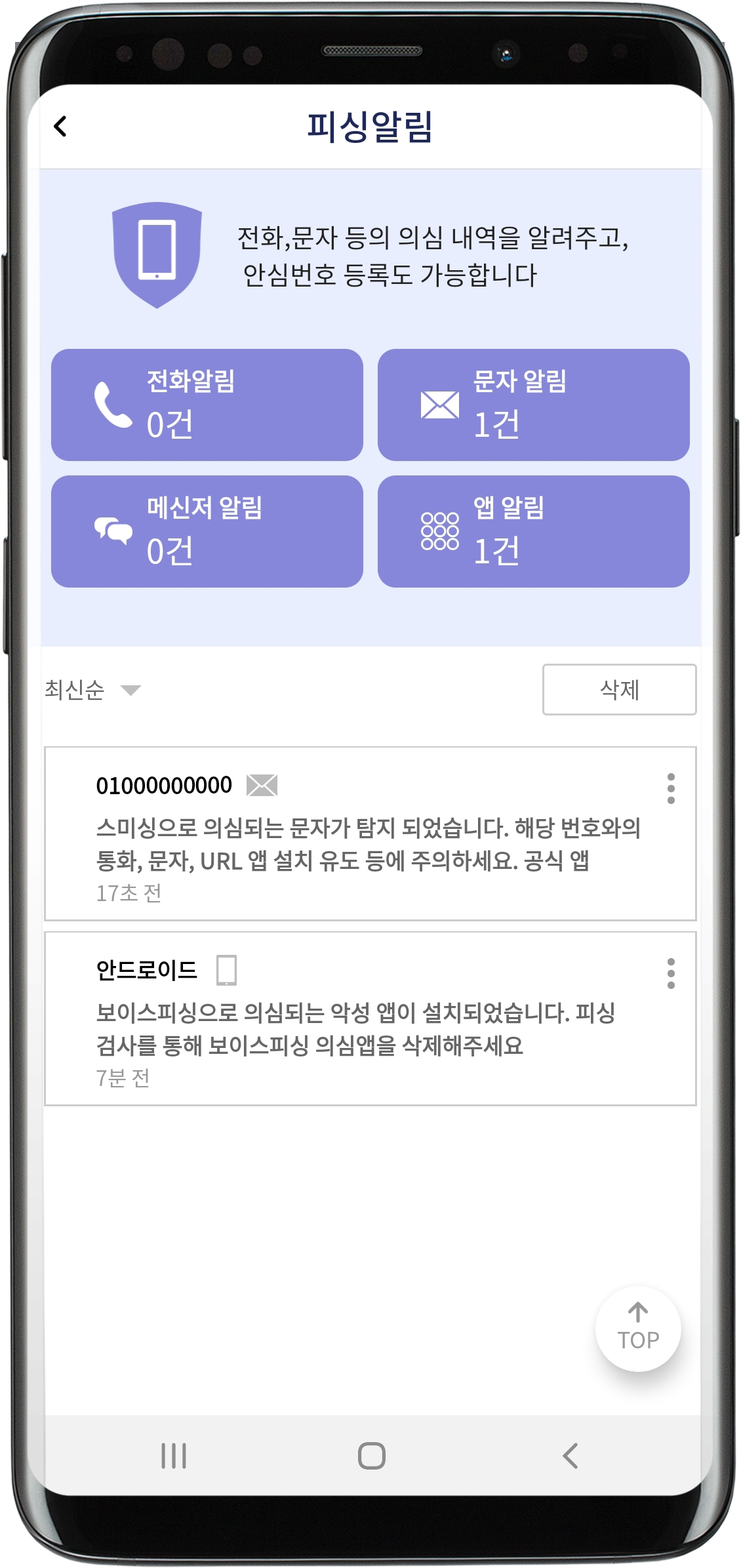Screen dimensions: 741x1568
Task: Tap the 삭제 button
Action: (619, 689)
